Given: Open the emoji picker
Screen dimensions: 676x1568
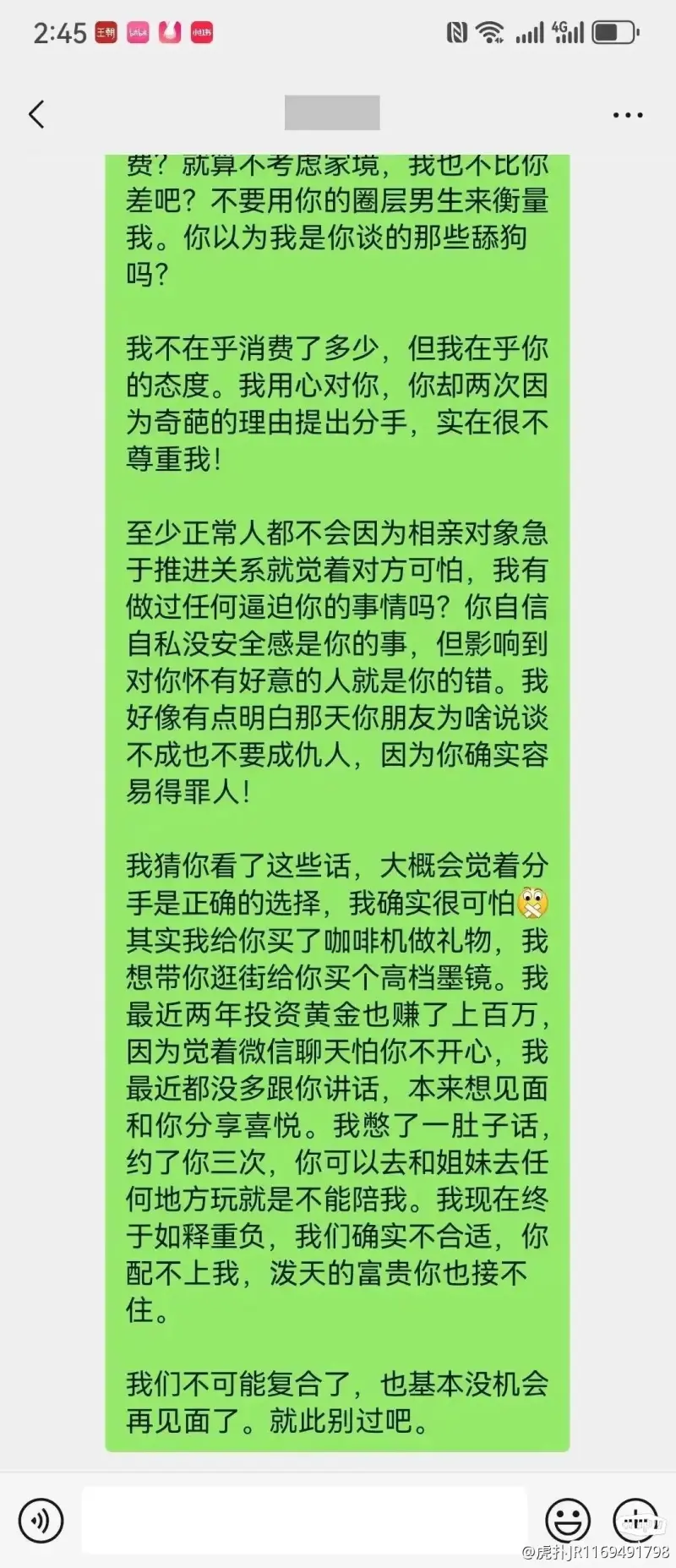Looking at the screenshot, I should pos(567,1520).
